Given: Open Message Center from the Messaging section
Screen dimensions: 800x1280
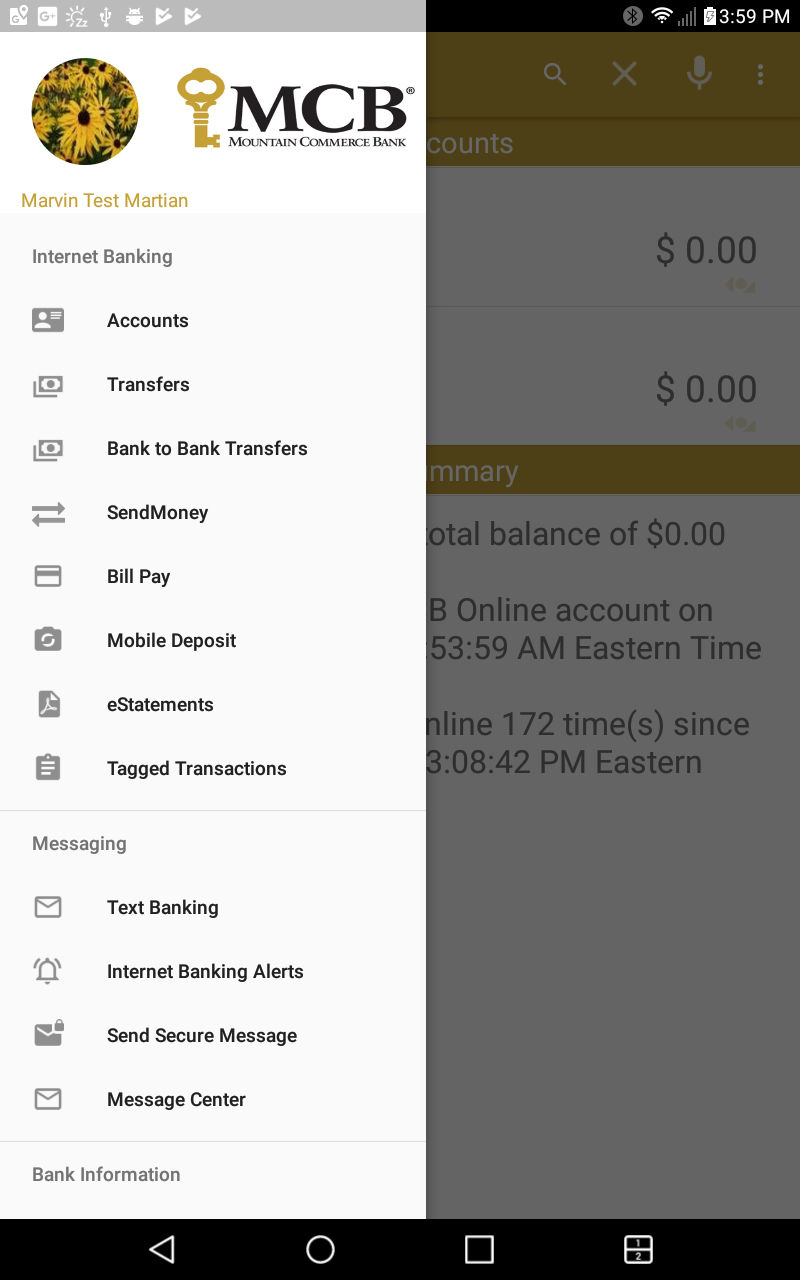Looking at the screenshot, I should (x=176, y=1099).
